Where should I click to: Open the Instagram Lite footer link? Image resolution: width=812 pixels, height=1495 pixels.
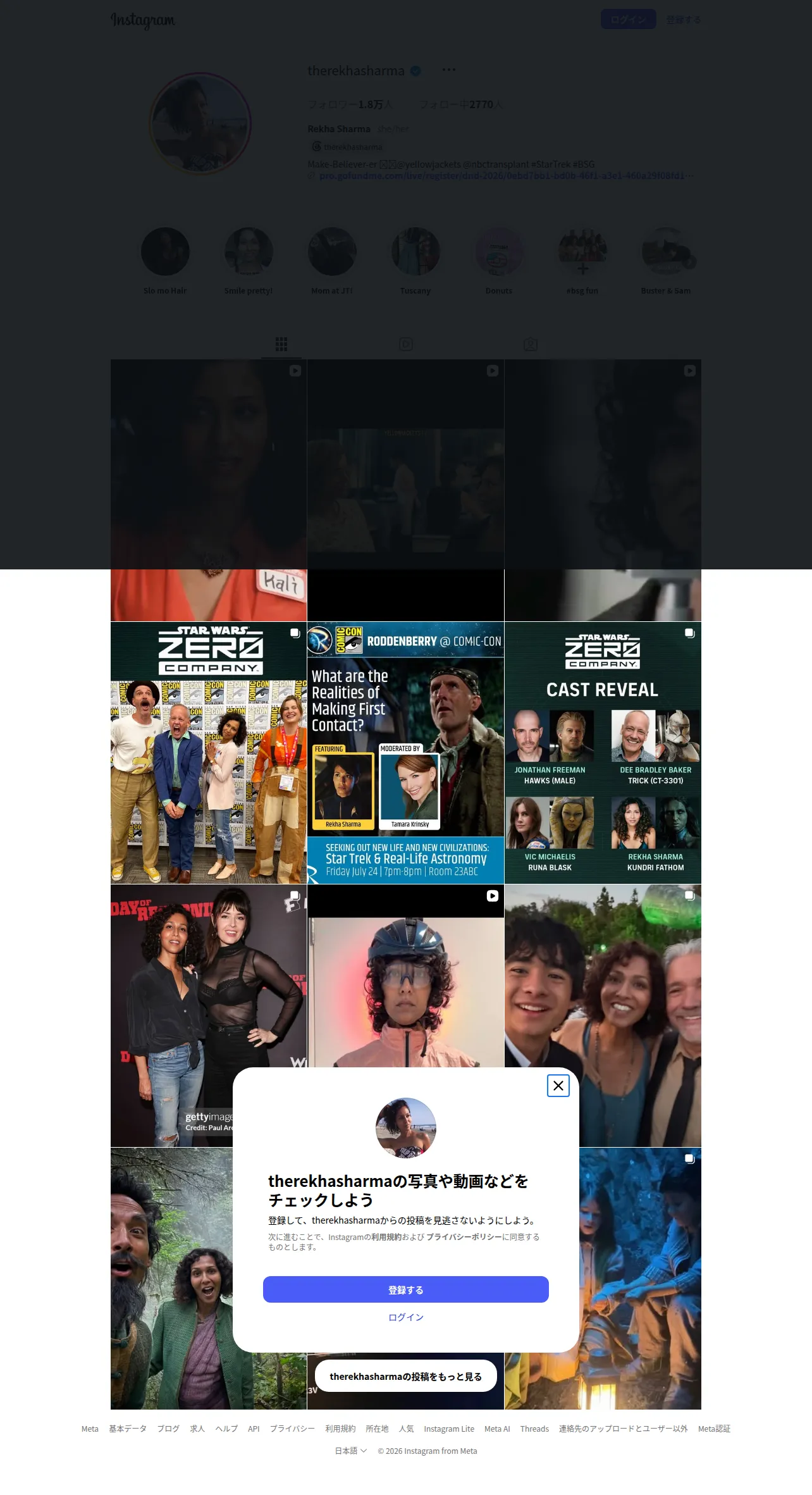coord(449,1429)
